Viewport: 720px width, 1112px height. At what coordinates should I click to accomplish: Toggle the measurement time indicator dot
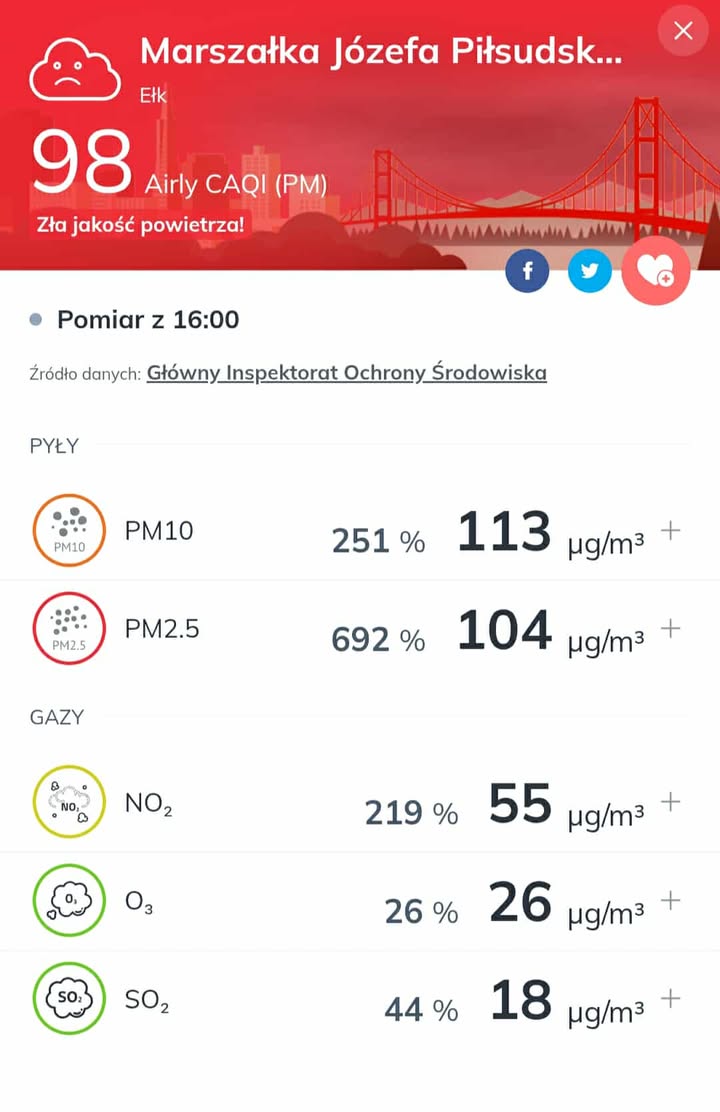[36, 318]
